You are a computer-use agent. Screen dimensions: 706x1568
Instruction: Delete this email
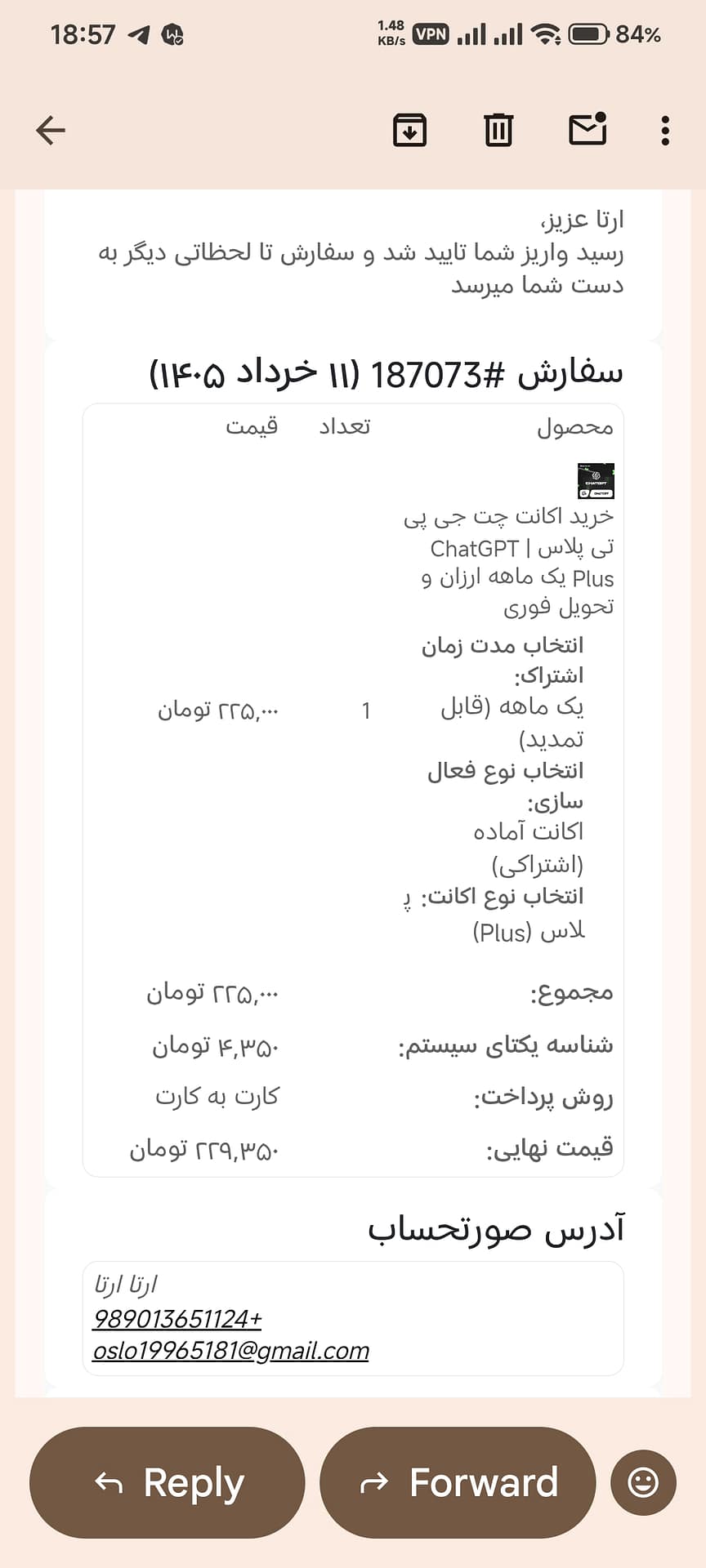(498, 131)
